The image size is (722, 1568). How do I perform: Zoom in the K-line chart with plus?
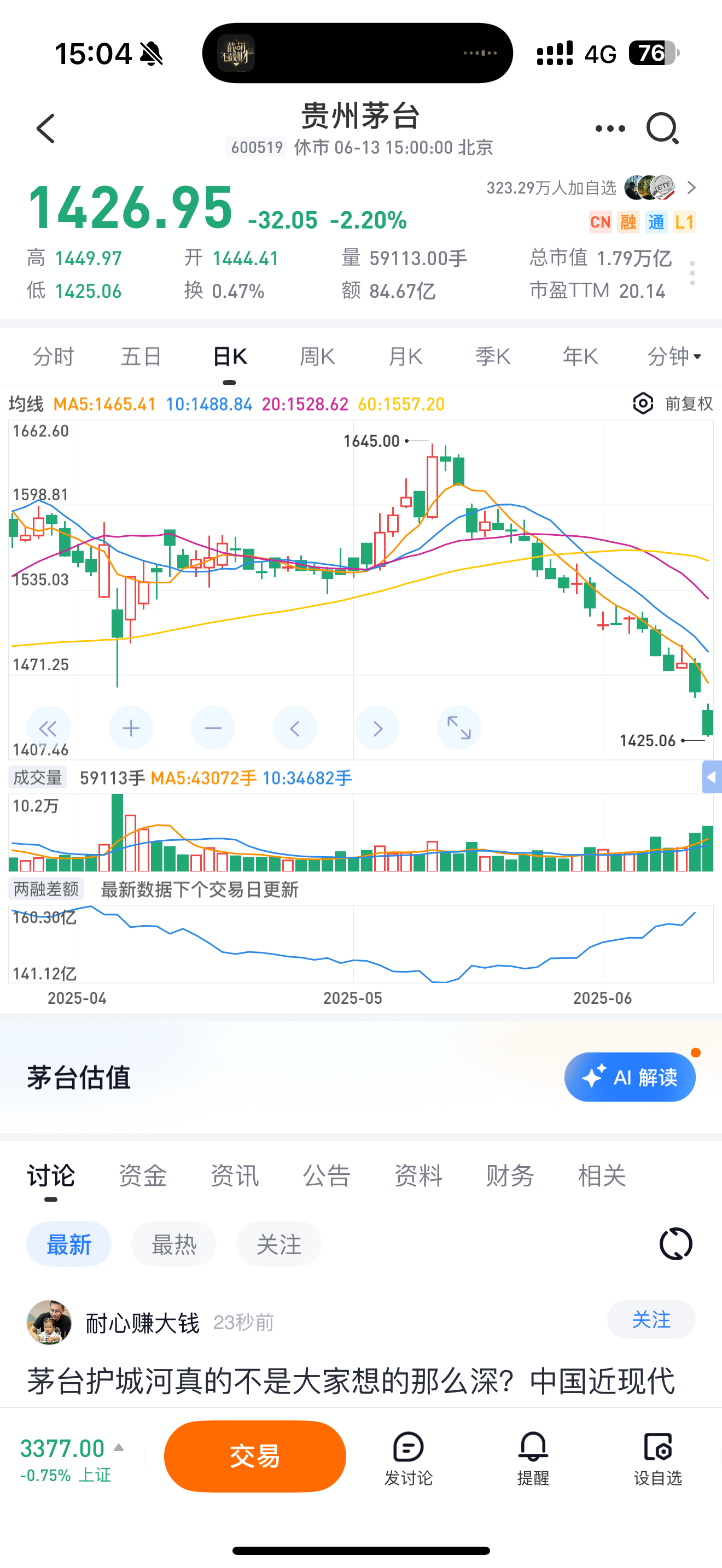click(131, 728)
